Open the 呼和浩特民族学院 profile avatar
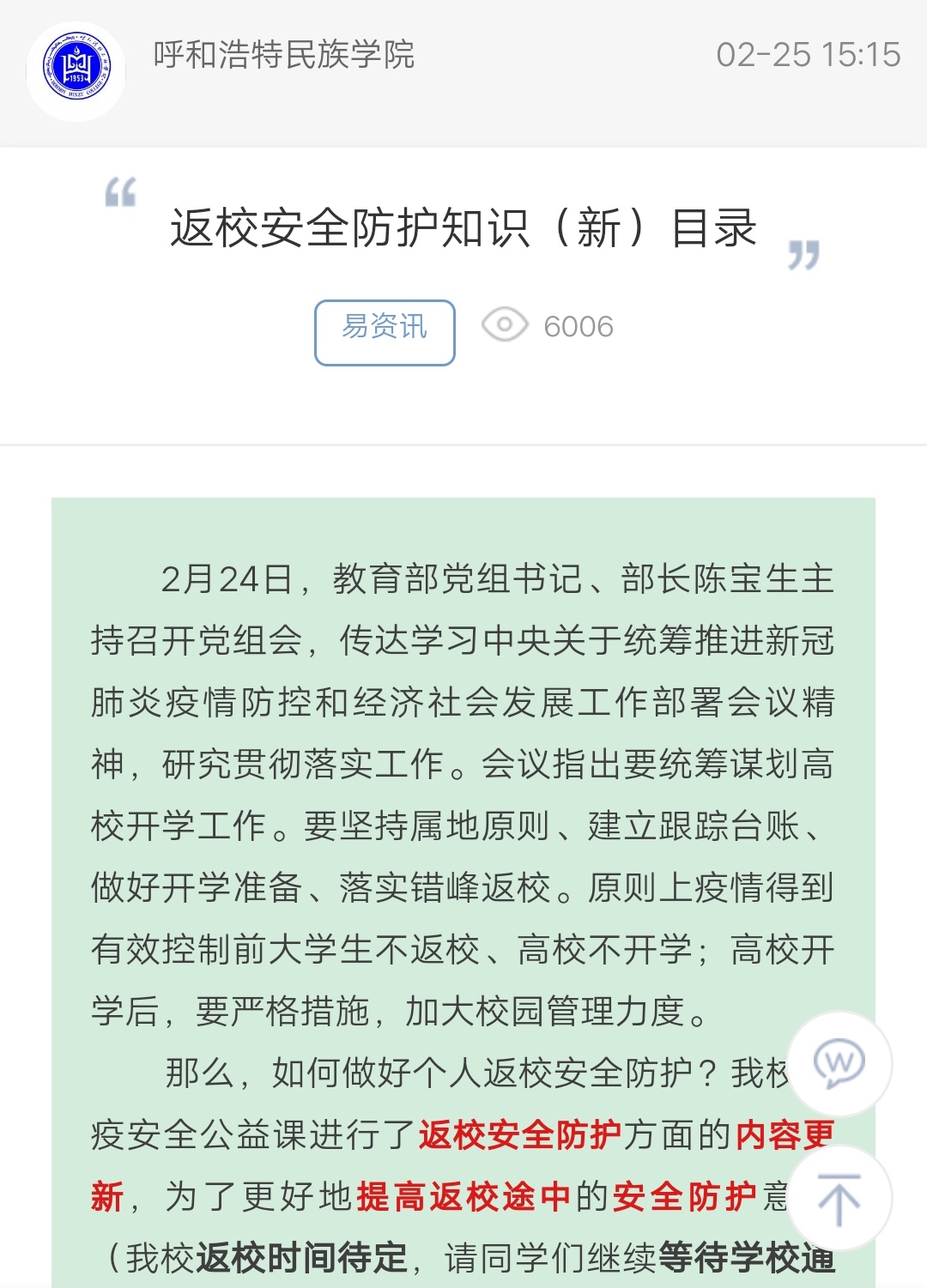Image resolution: width=927 pixels, height=1288 pixels. (x=76, y=70)
